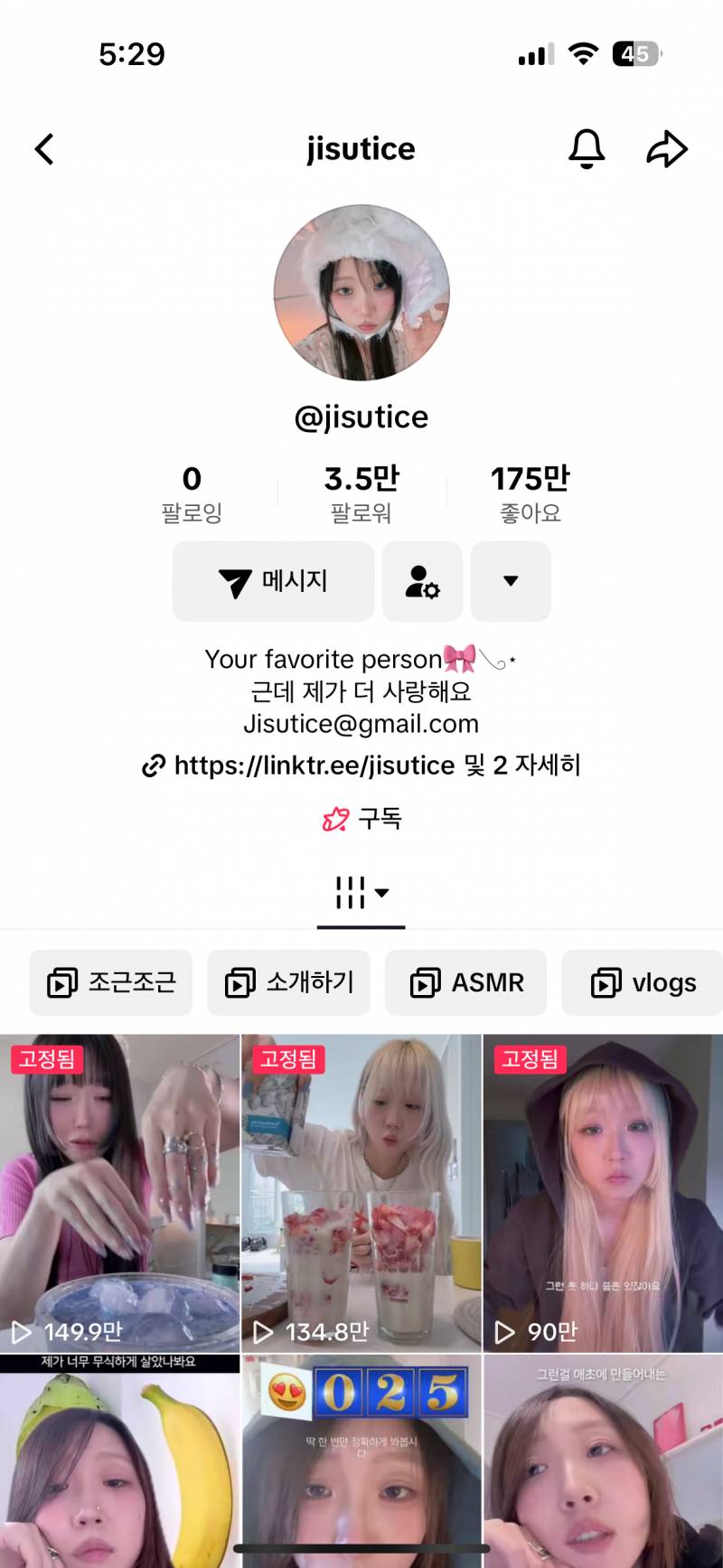Share this profile via the arrow icon
Image resolution: width=723 pixels, height=1568 pixels.
667,149
